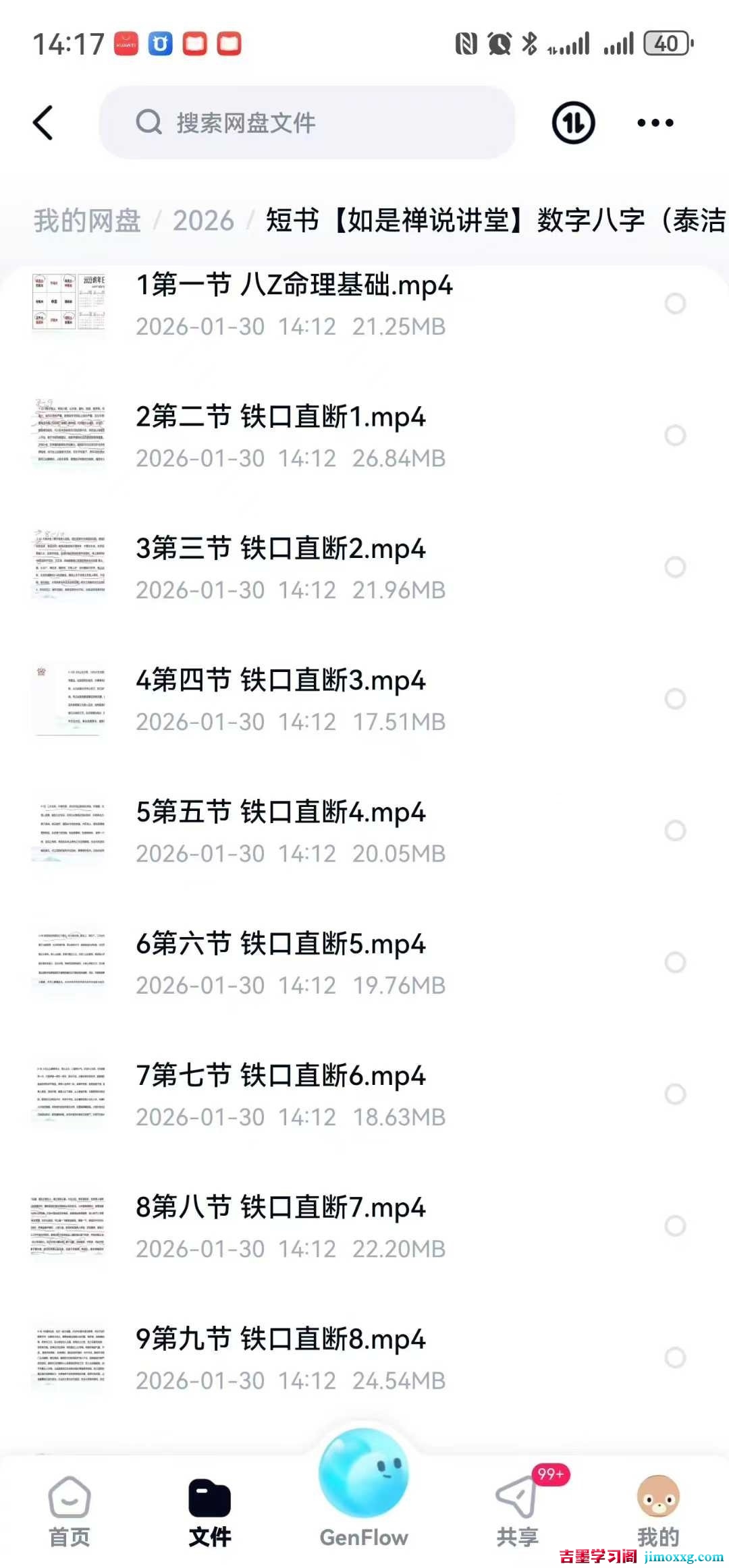Open breadcrumb folder 短书【如是禅说讲堂】数字八字
Viewport: 729px width, 1568px height.
tap(473, 221)
